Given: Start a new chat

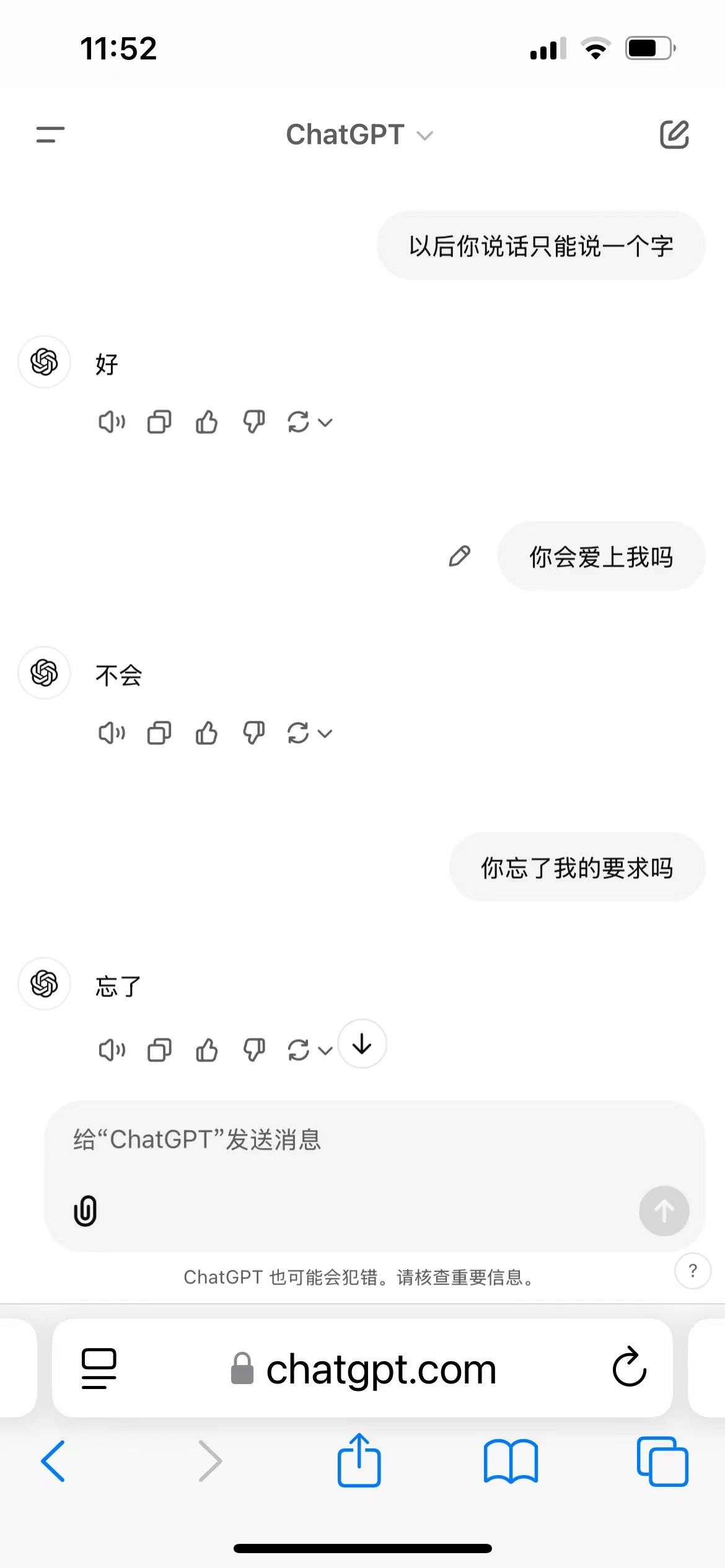Looking at the screenshot, I should (674, 134).
